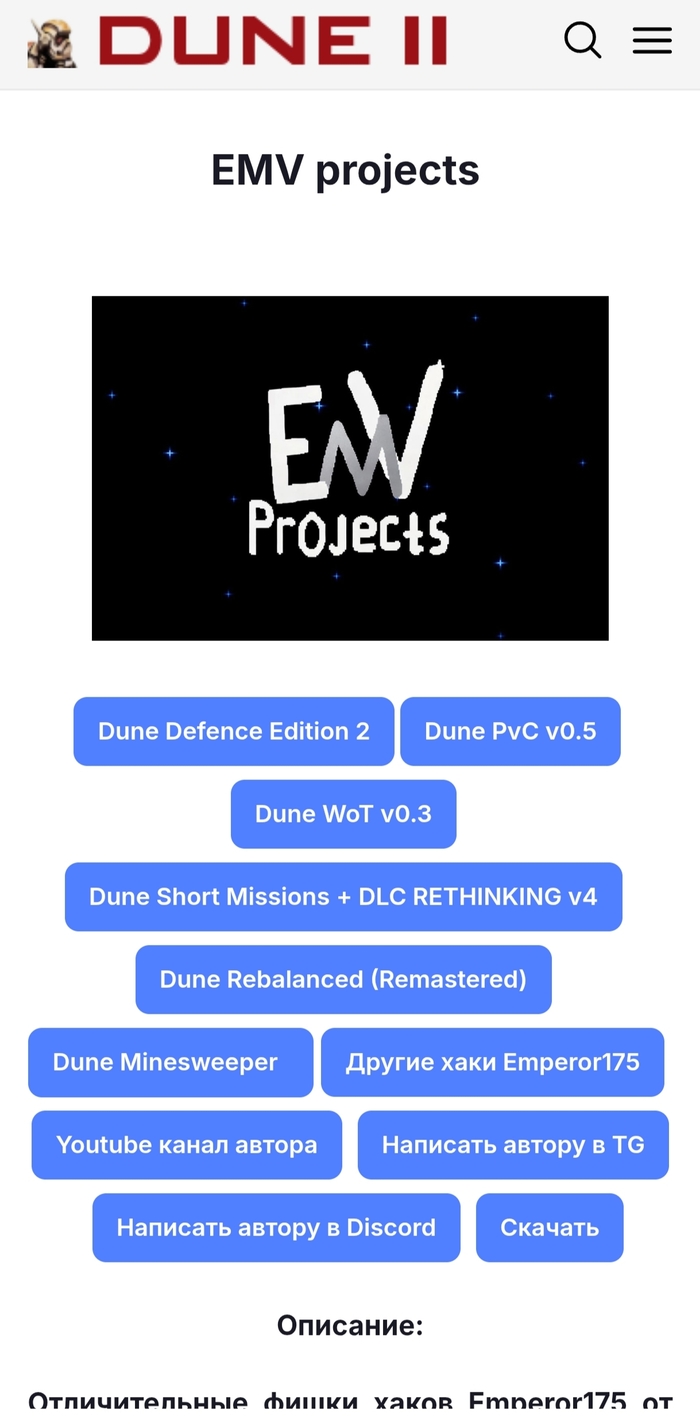Open the search icon in the header
Viewport: 700px width, 1428px height.
pos(582,41)
